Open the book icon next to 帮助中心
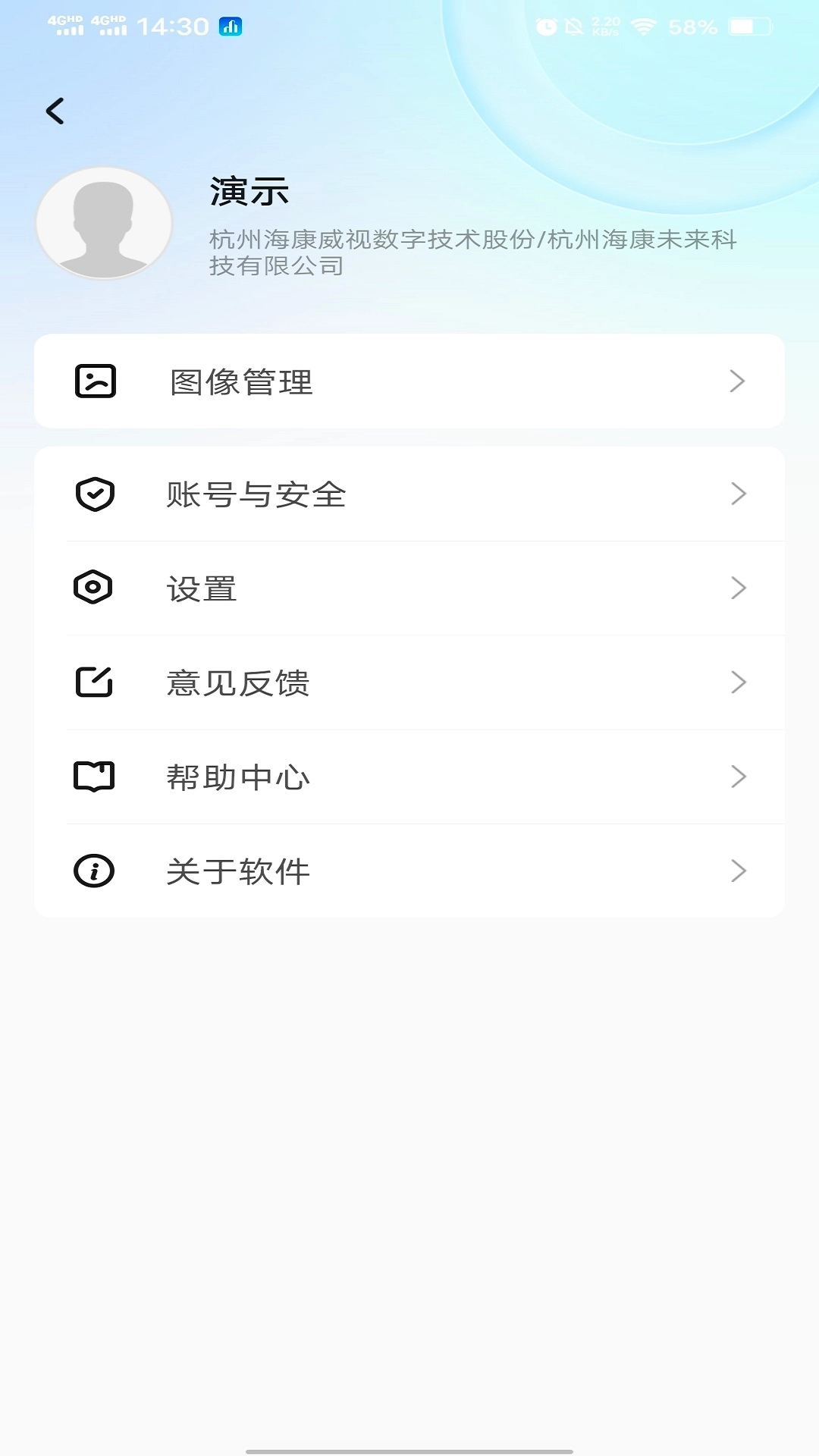The image size is (819, 1456). tap(94, 776)
